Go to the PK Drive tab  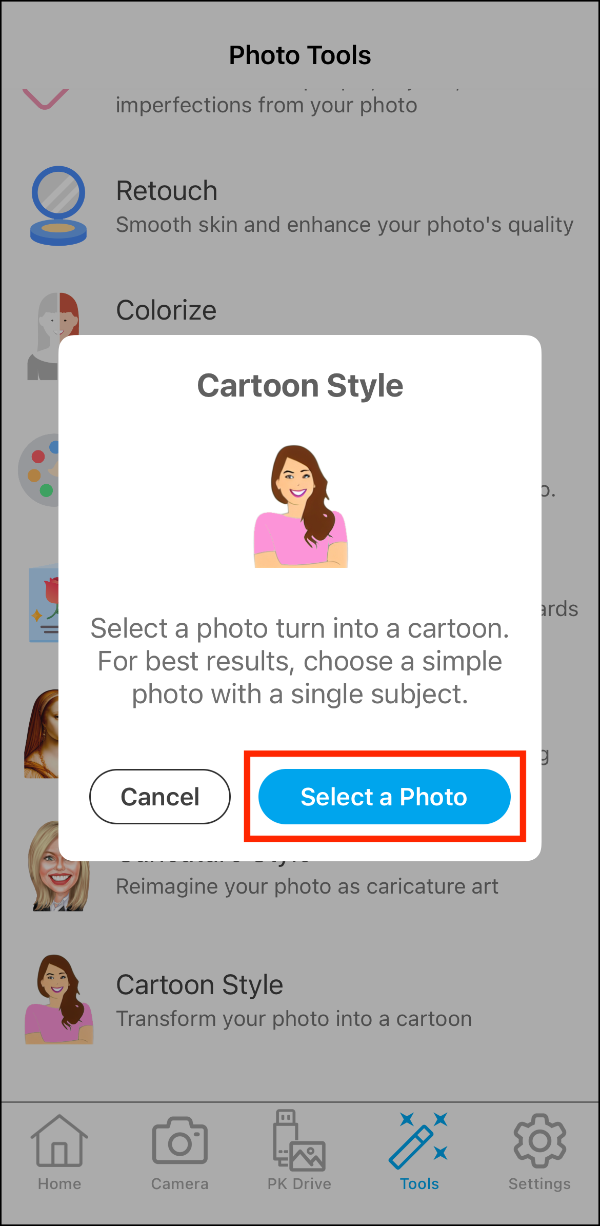[x=299, y=1152]
